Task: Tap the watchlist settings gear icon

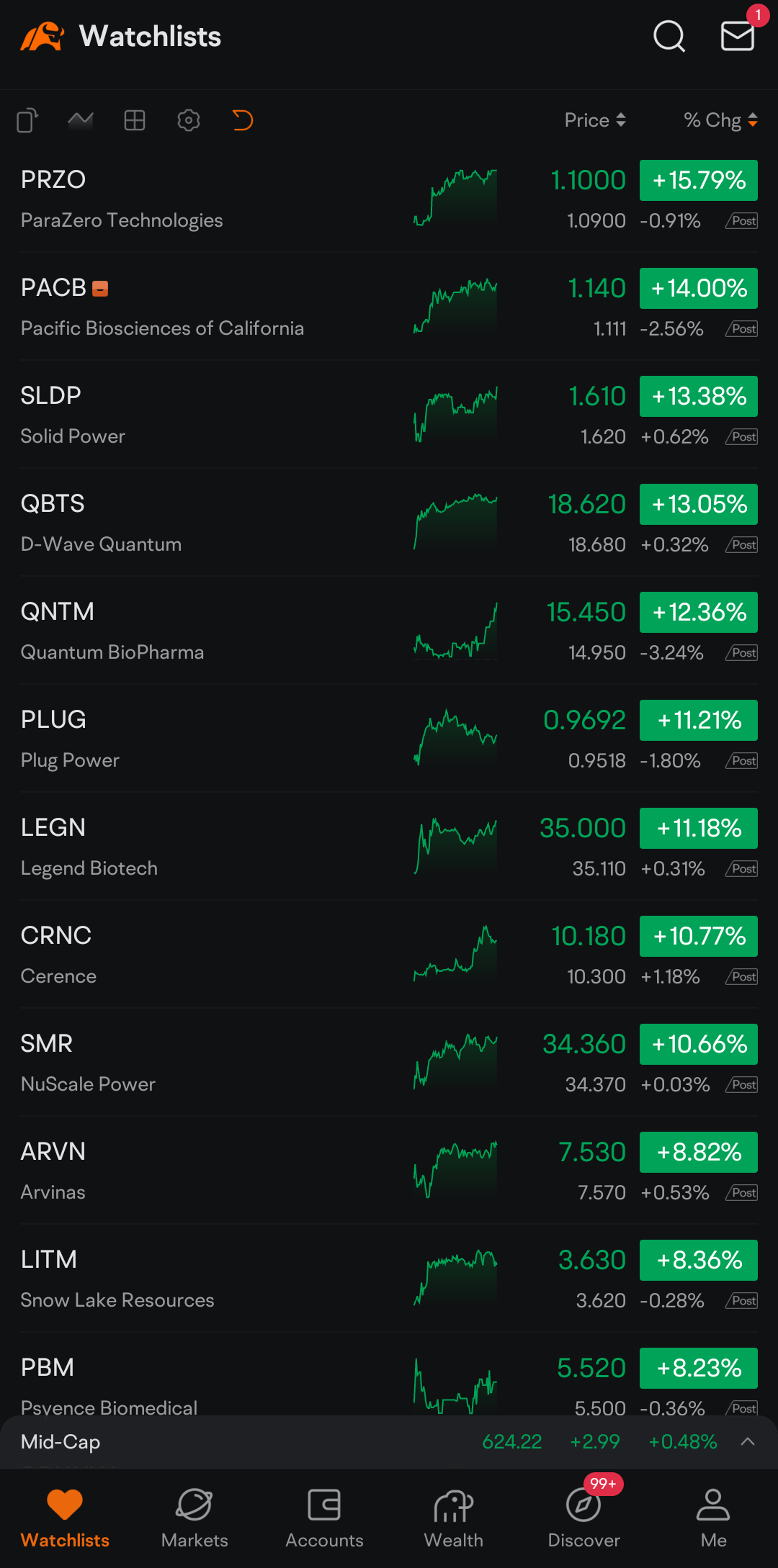Action: click(x=189, y=120)
